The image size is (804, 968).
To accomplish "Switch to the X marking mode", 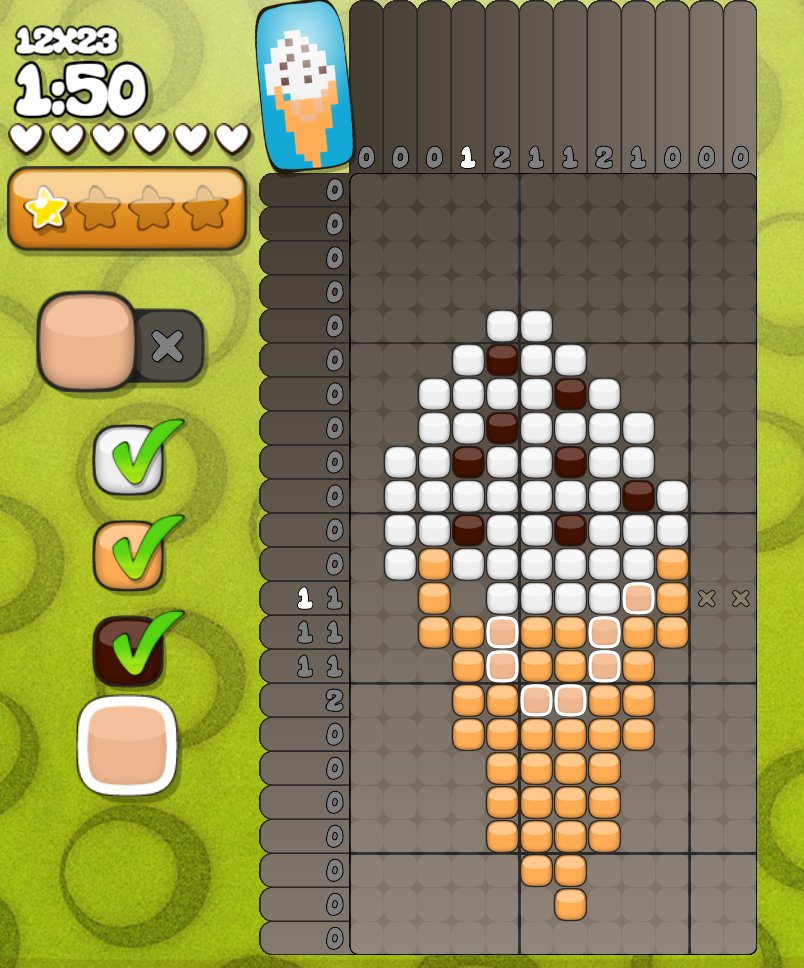I will click(x=168, y=346).
